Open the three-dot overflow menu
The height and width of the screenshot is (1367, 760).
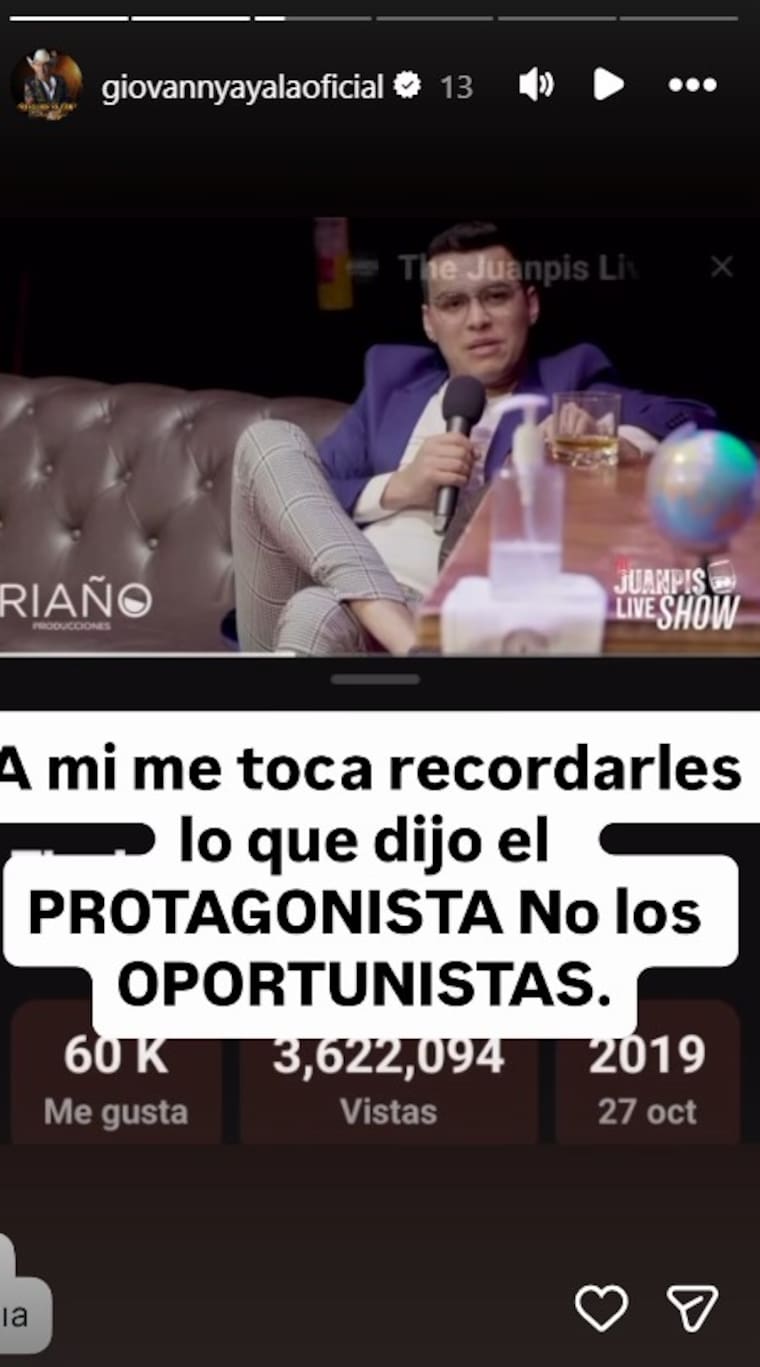click(x=692, y=86)
